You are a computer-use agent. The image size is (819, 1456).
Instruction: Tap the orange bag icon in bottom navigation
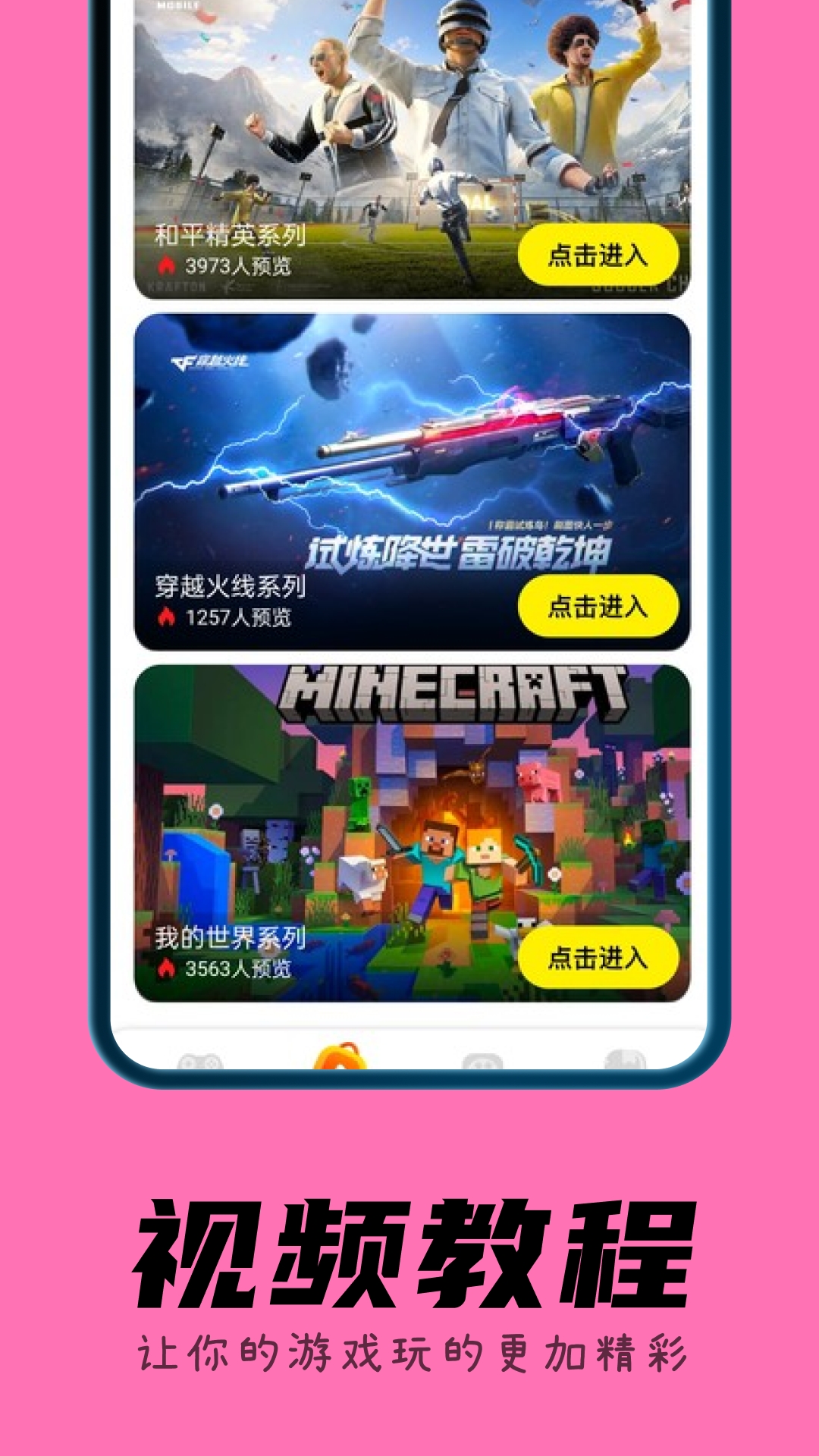click(337, 1062)
